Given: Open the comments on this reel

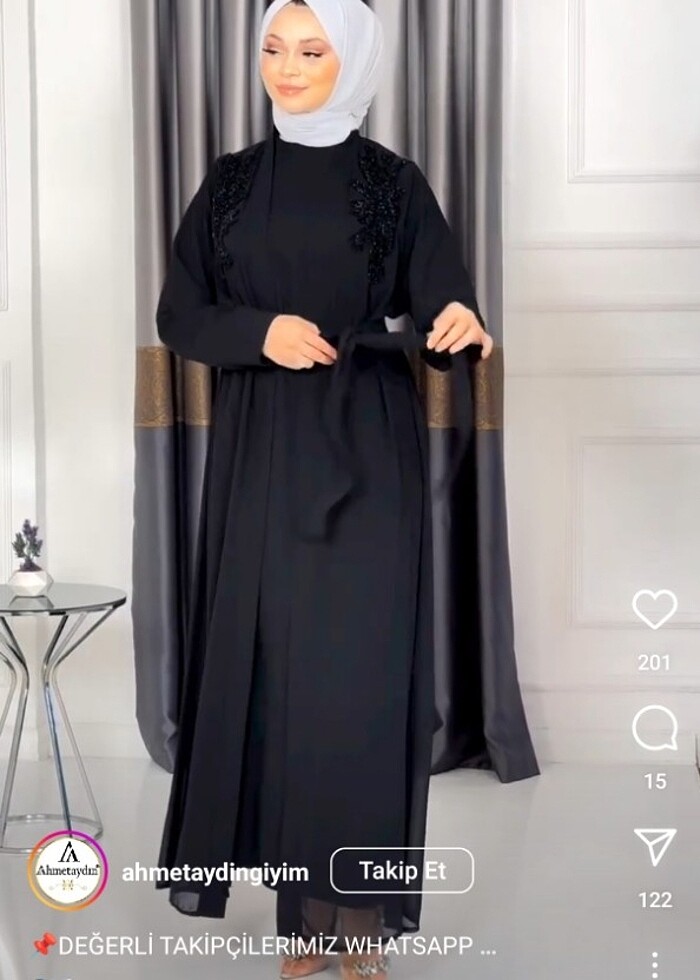Looking at the screenshot, I should click(x=654, y=729).
